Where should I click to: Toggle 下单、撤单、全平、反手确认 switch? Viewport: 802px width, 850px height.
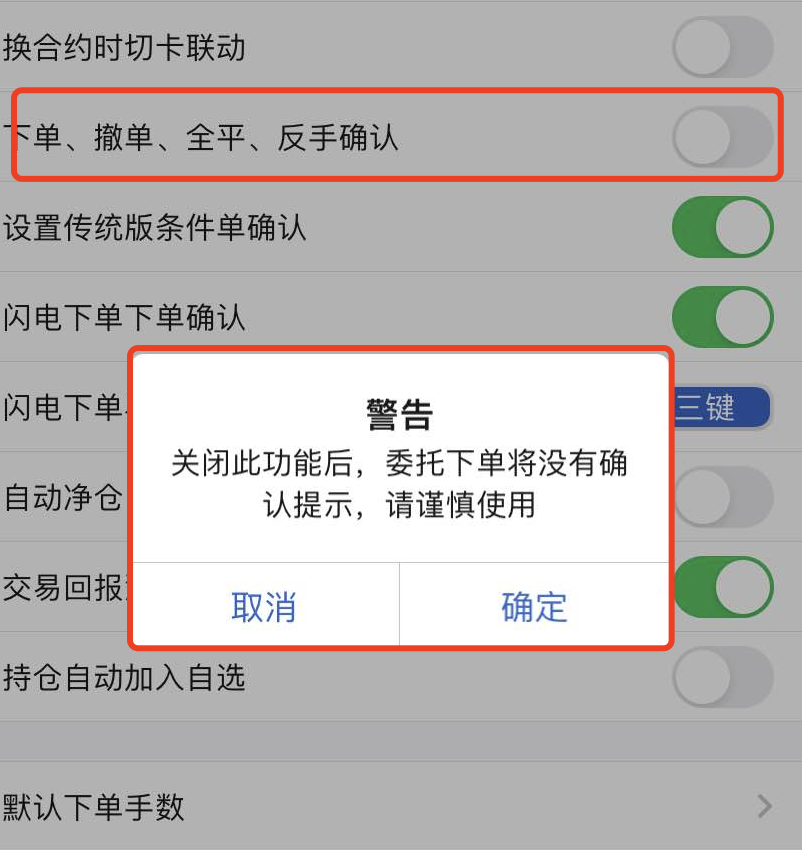click(722, 137)
